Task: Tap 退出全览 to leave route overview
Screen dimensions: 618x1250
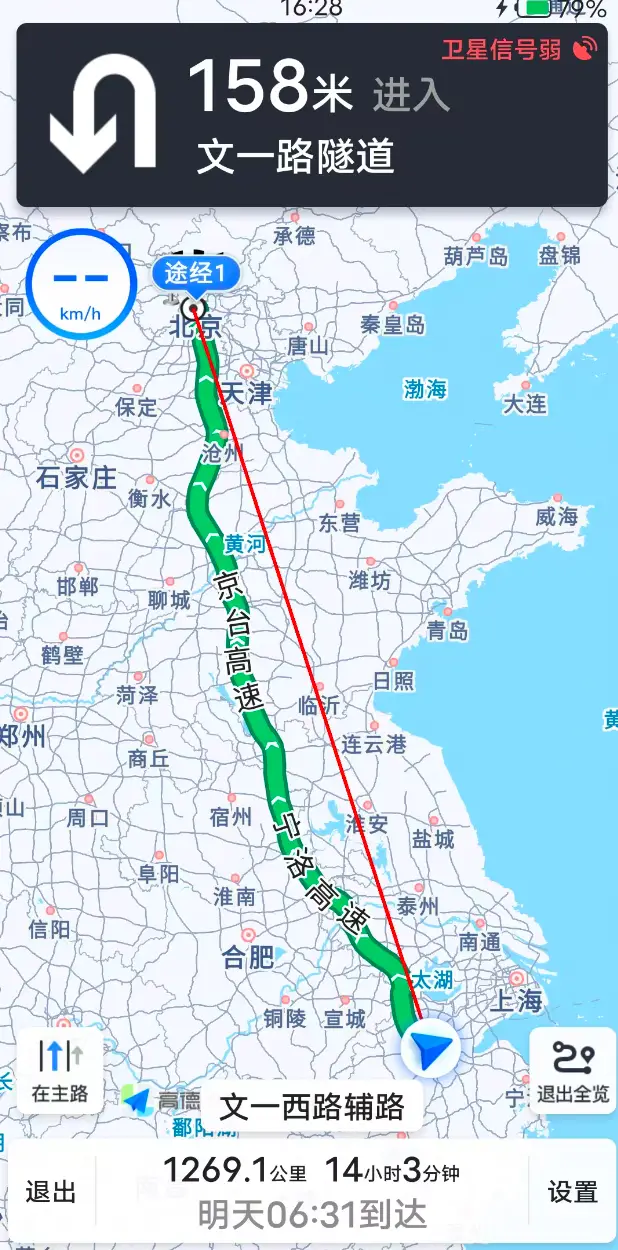Action: tap(572, 1070)
